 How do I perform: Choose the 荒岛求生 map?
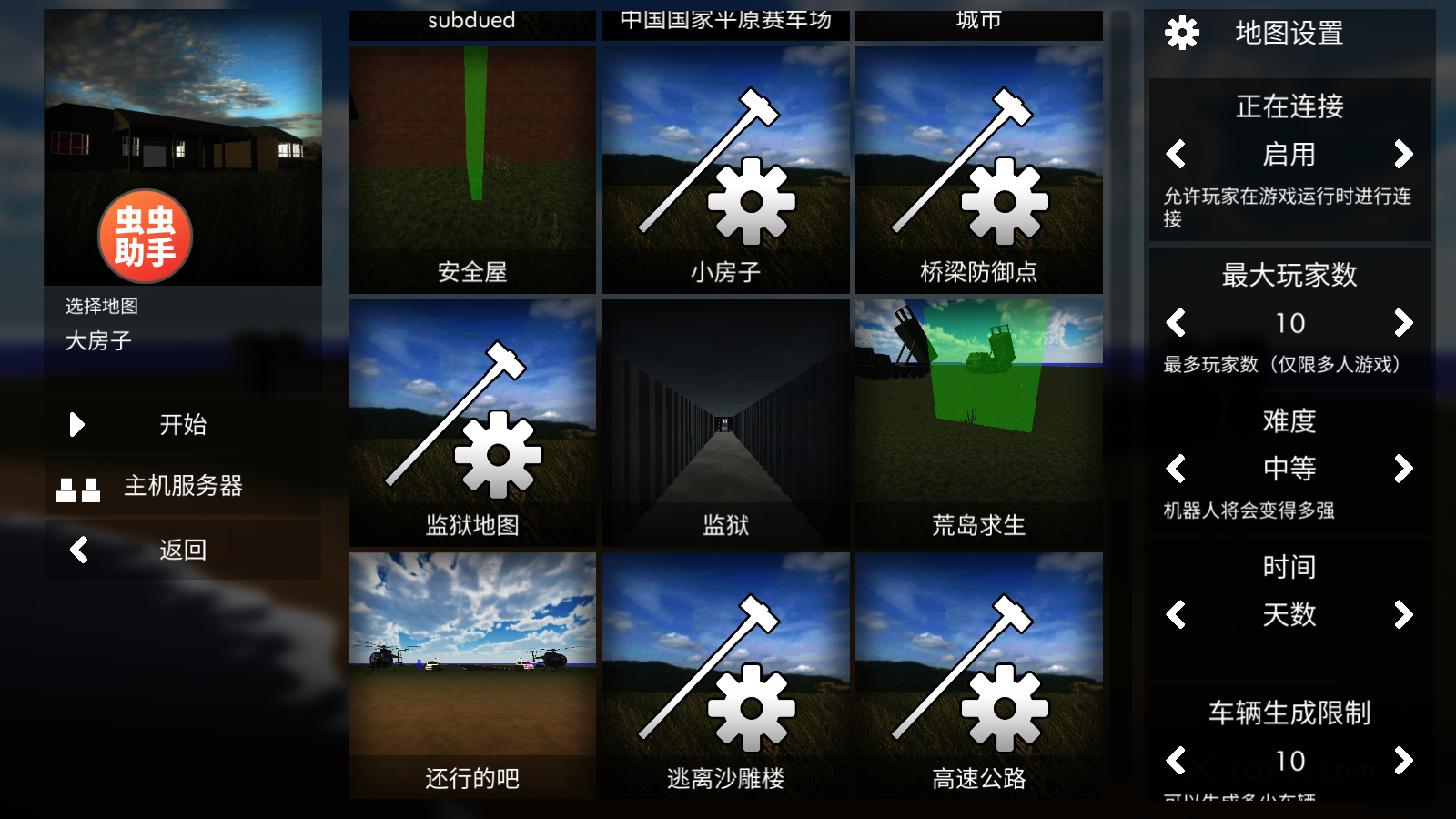[x=978, y=423]
